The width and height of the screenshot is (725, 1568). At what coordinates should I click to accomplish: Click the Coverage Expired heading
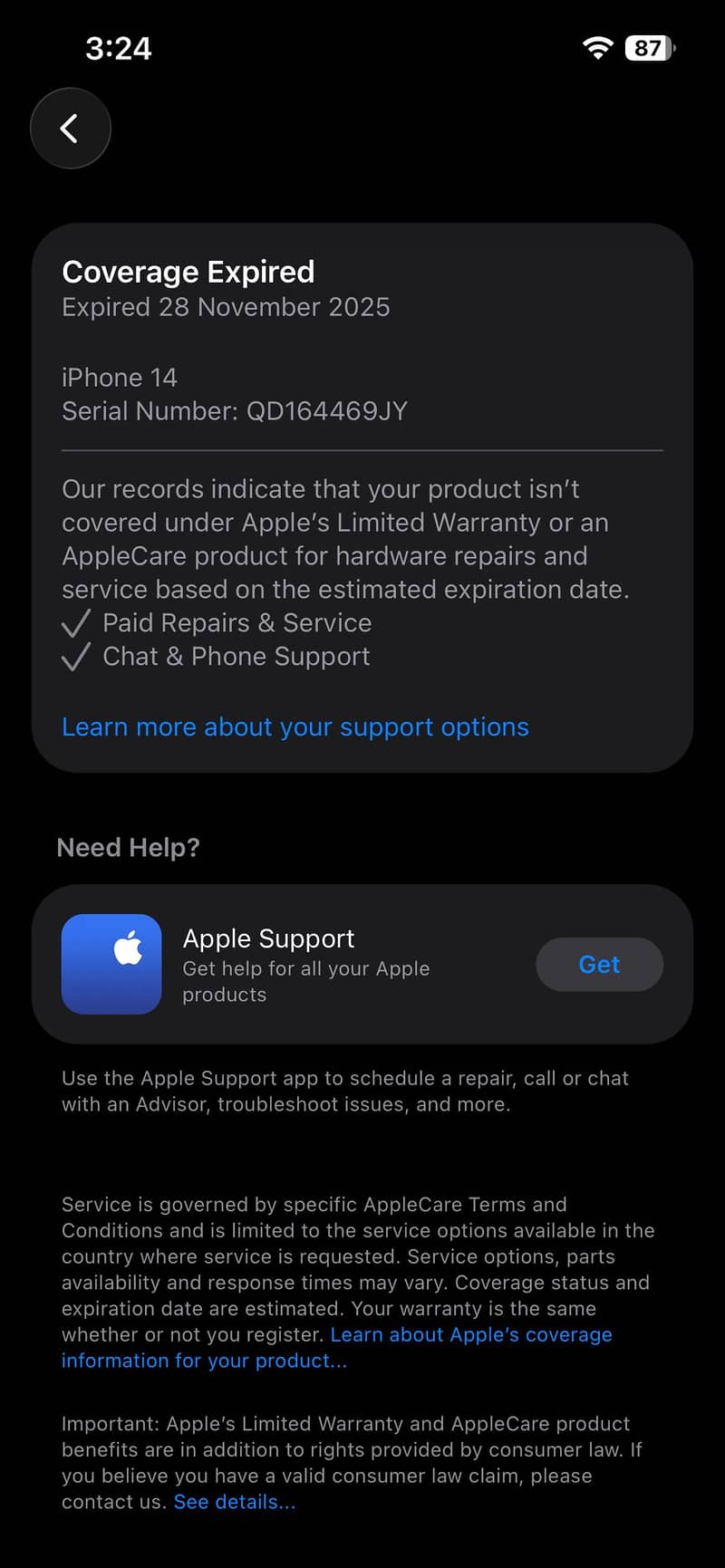point(188,271)
